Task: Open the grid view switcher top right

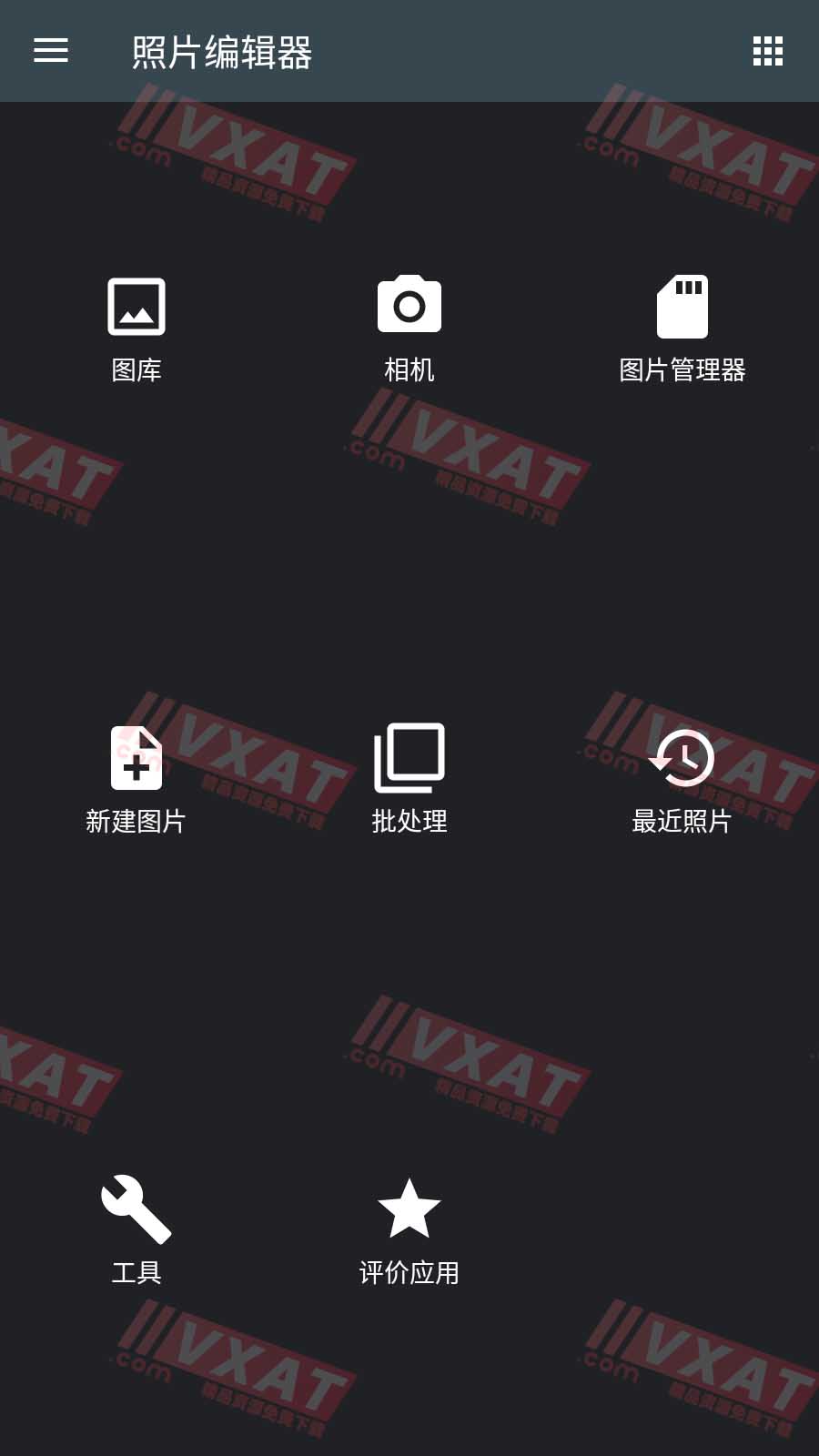Action: coord(767,52)
